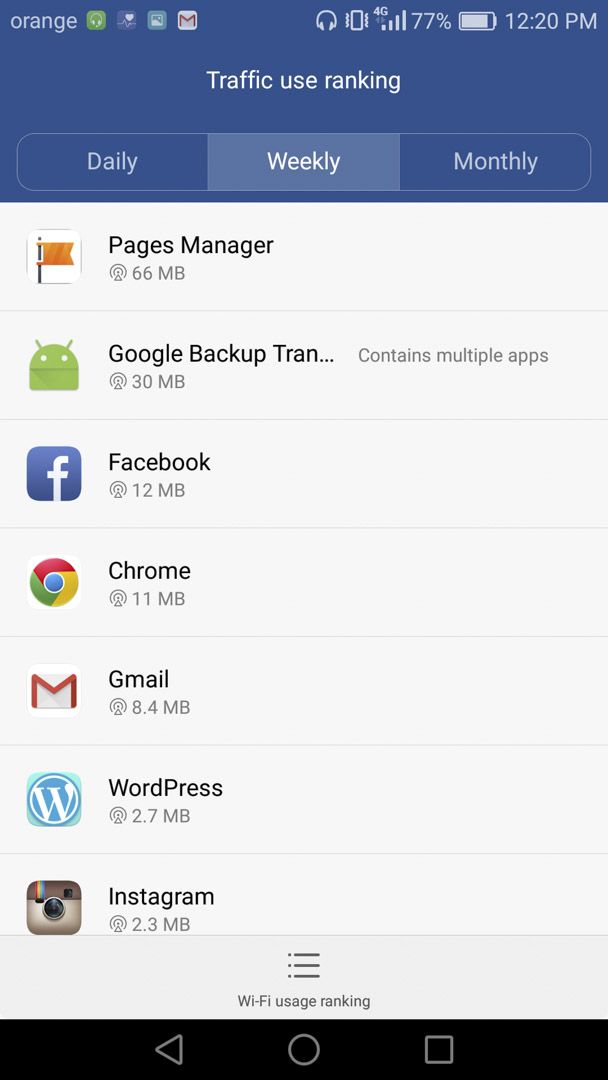
Task: Show the Wi-Fi usage ranking
Action: 304,979
